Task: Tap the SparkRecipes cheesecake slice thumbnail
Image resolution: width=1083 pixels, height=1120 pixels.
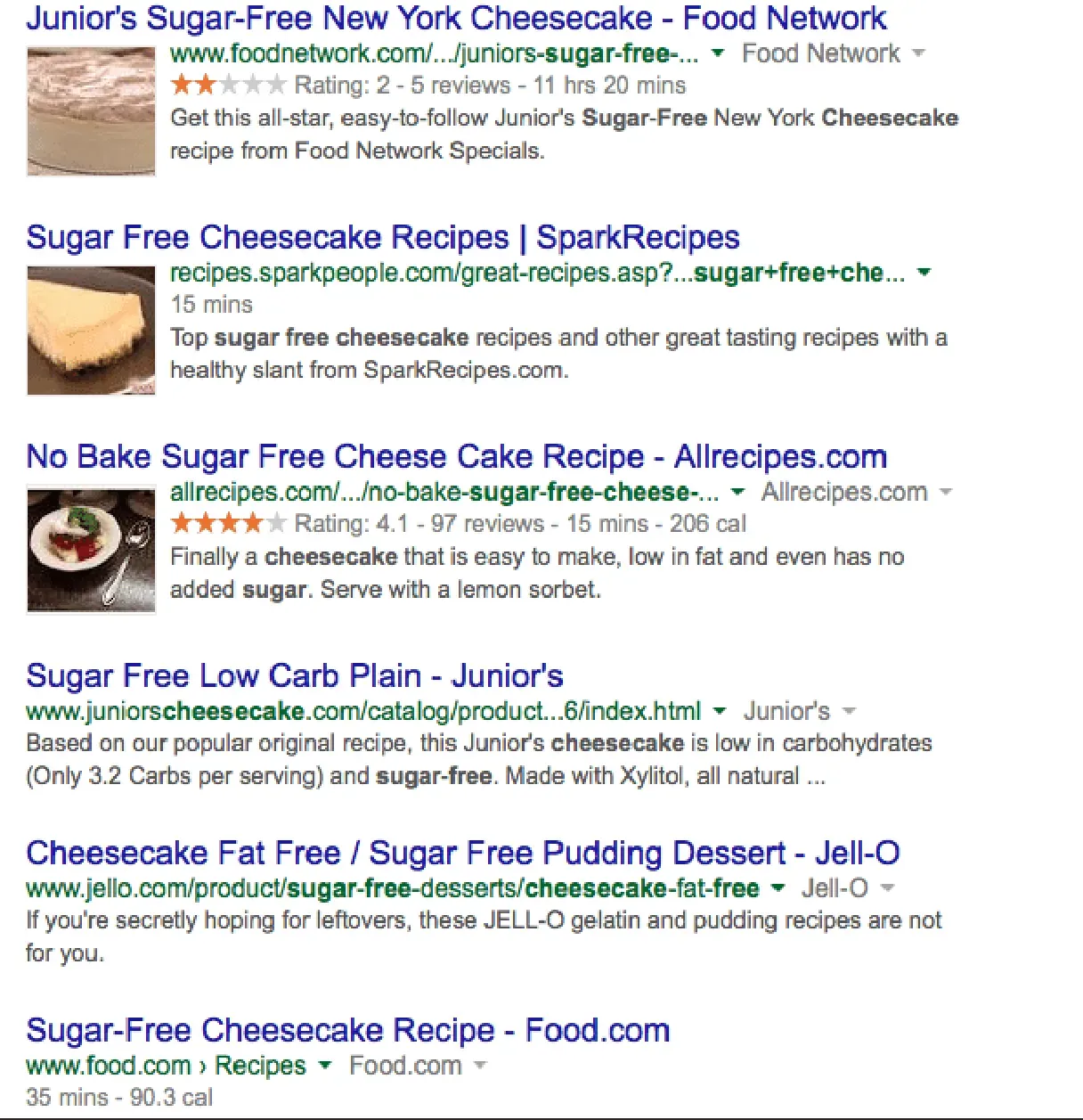Action: [91, 331]
